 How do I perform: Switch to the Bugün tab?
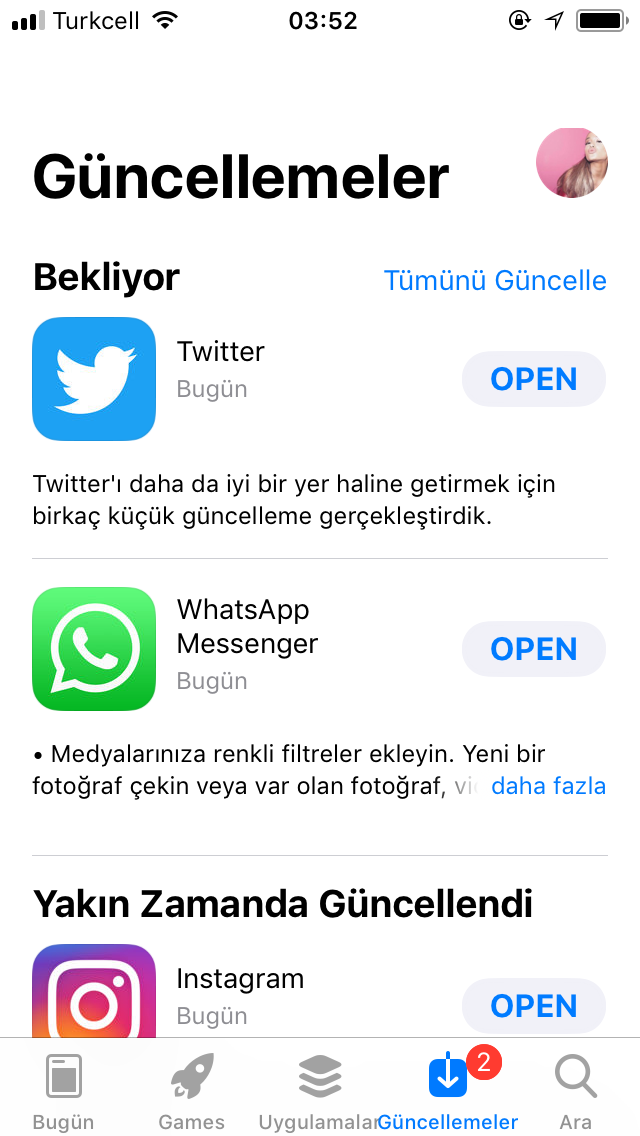click(x=64, y=1089)
